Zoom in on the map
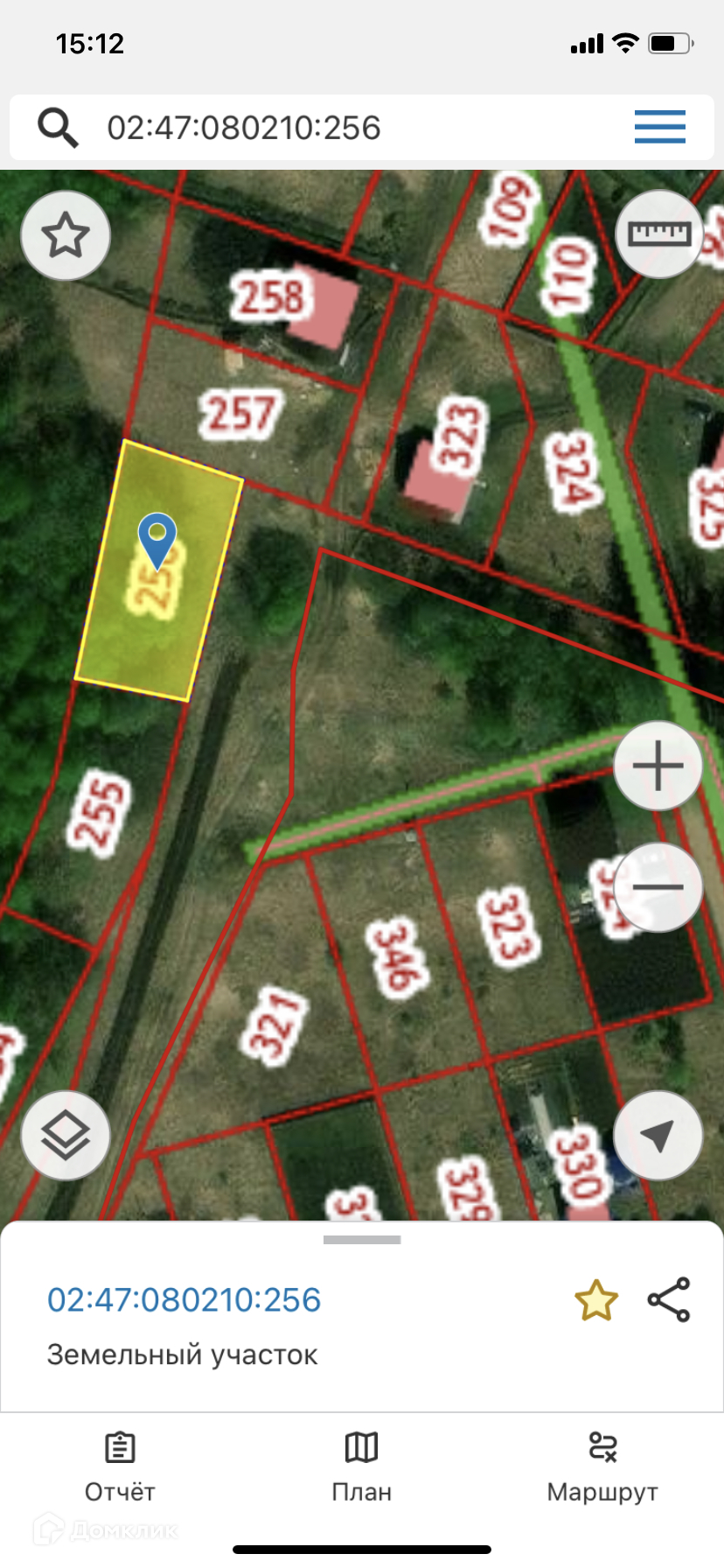 (658, 766)
